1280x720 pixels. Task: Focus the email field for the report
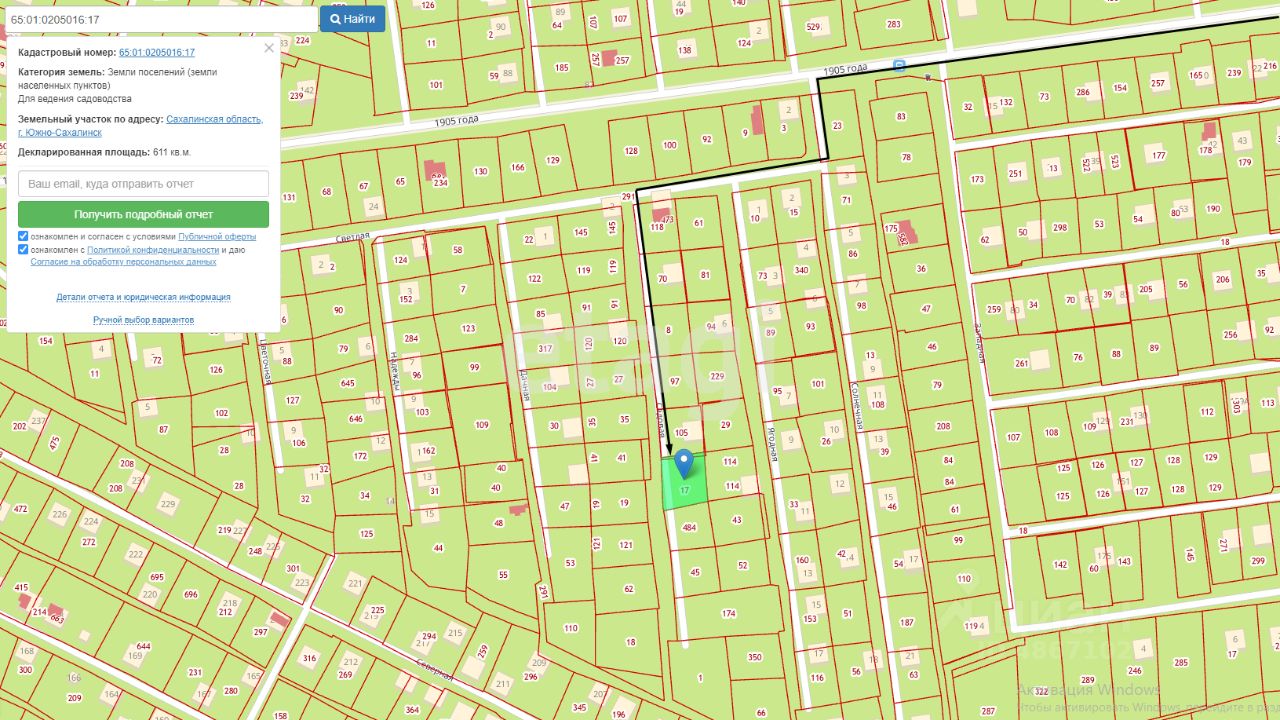pyautogui.click(x=143, y=184)
